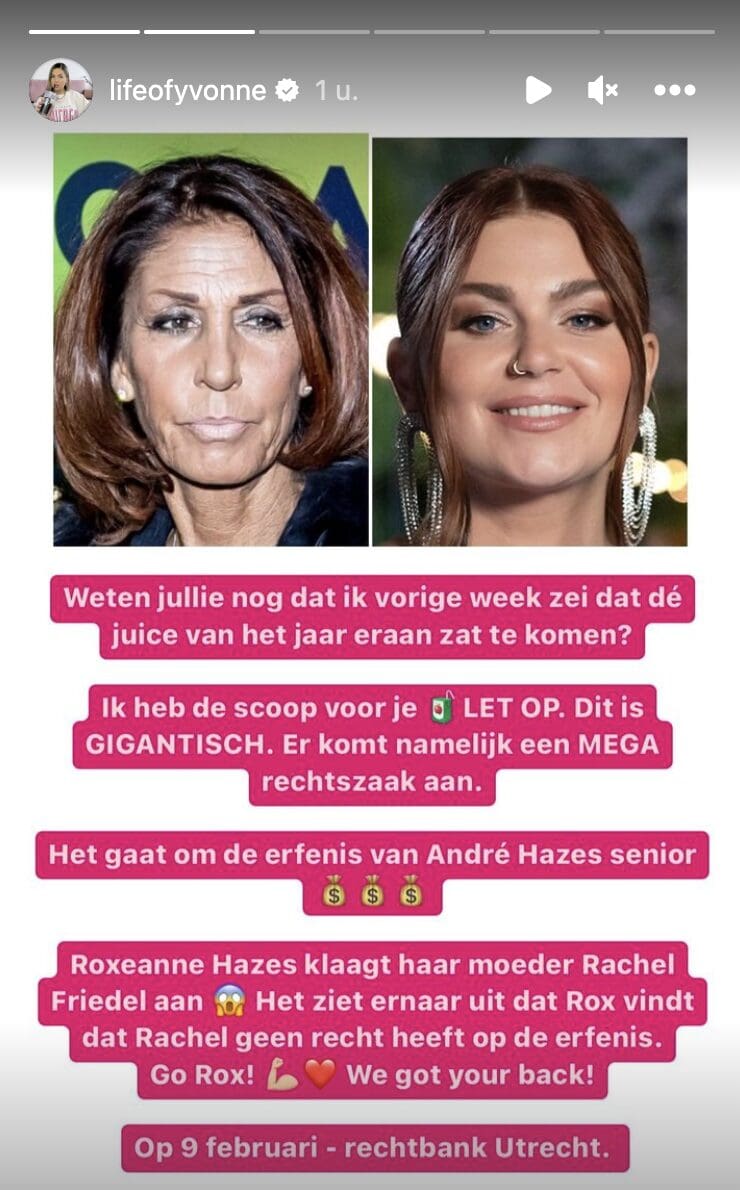Open lifeofyvonne's profile picture
Screen dimensions: 740x1190
[x=60, y=90]
